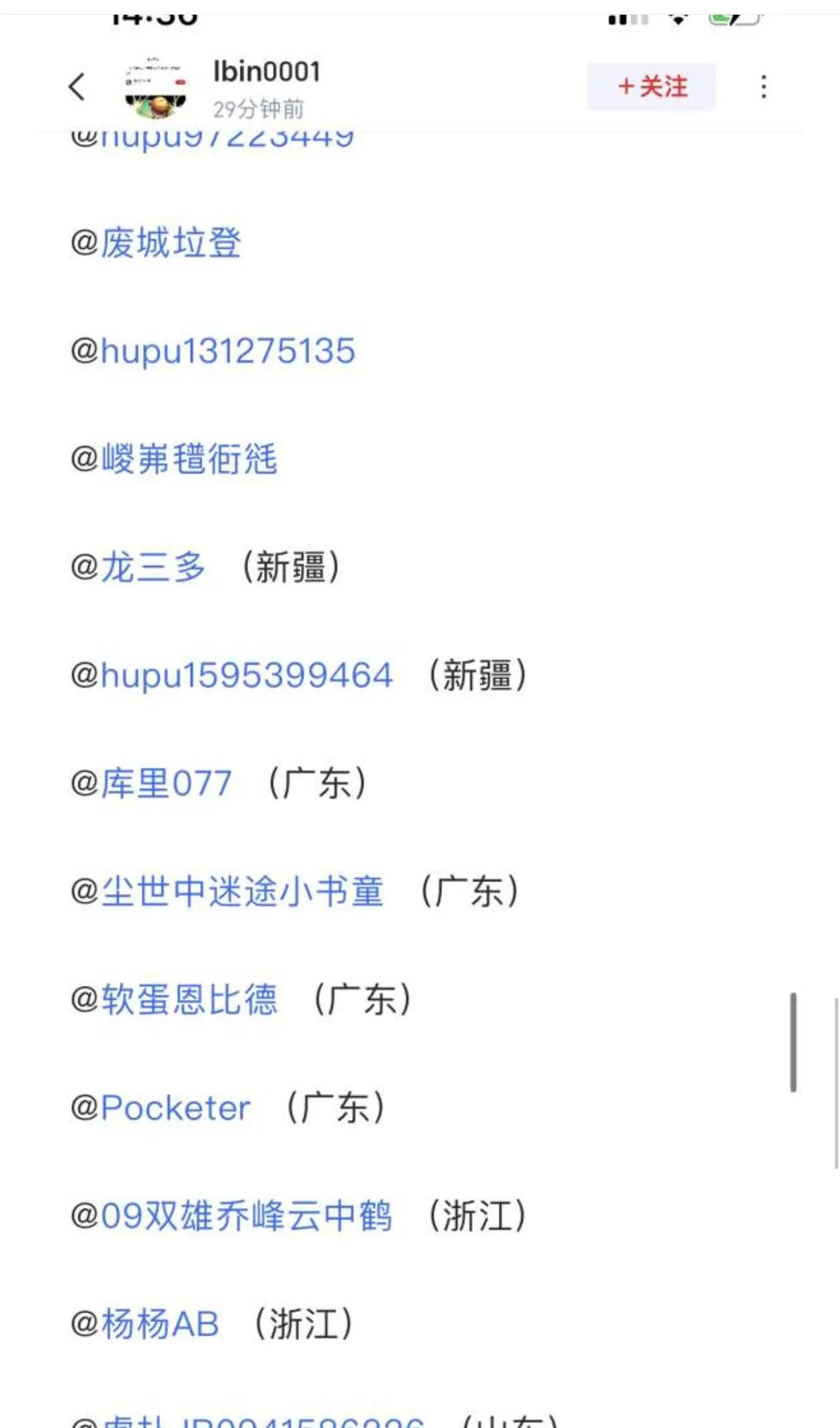View @09双雄乔峰云中鹤 profile
The width and height of the screenshot is (840, 1428).
click(231, 1216)
